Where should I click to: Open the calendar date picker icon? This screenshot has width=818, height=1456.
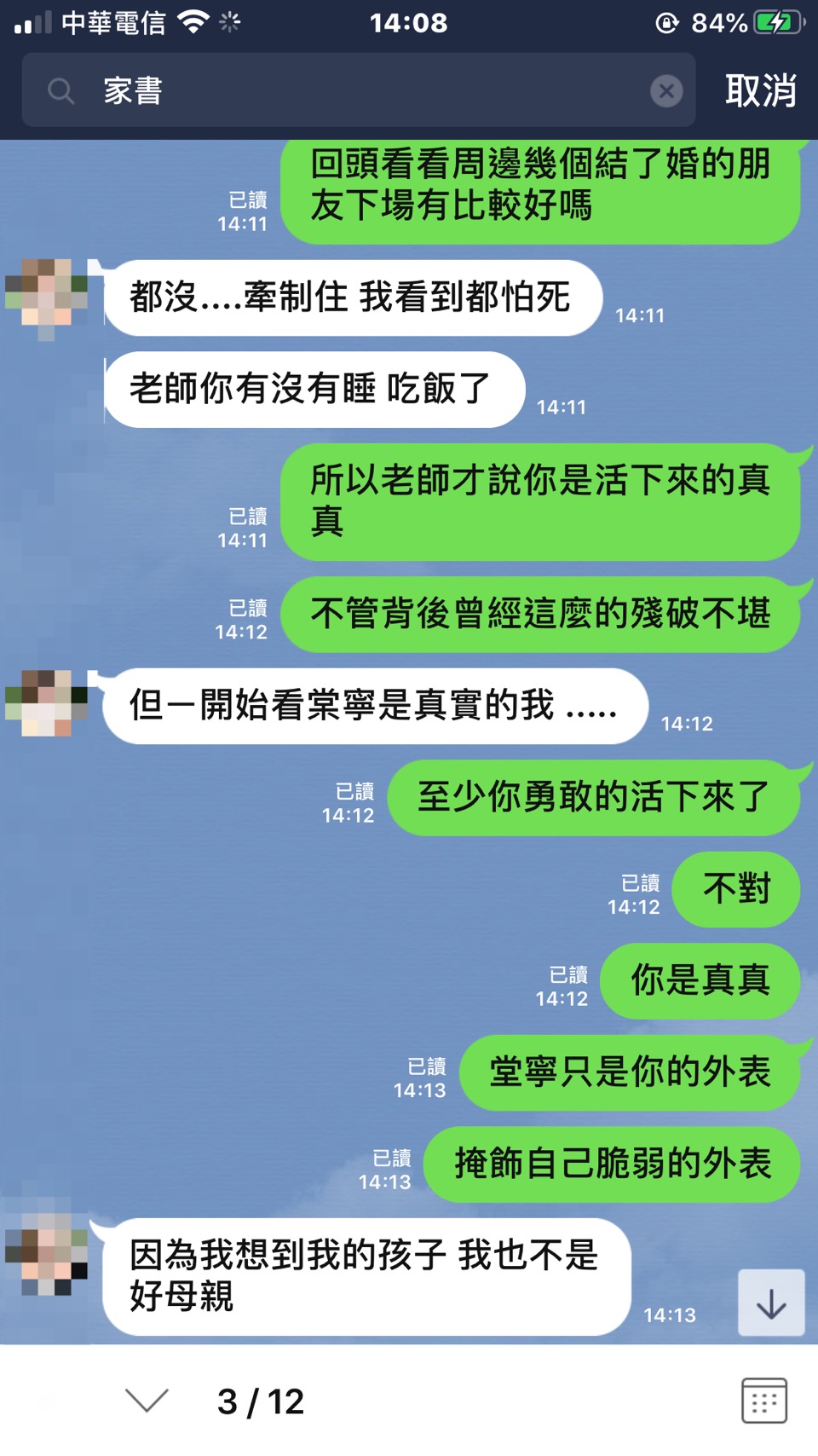tap(763, 1401)
